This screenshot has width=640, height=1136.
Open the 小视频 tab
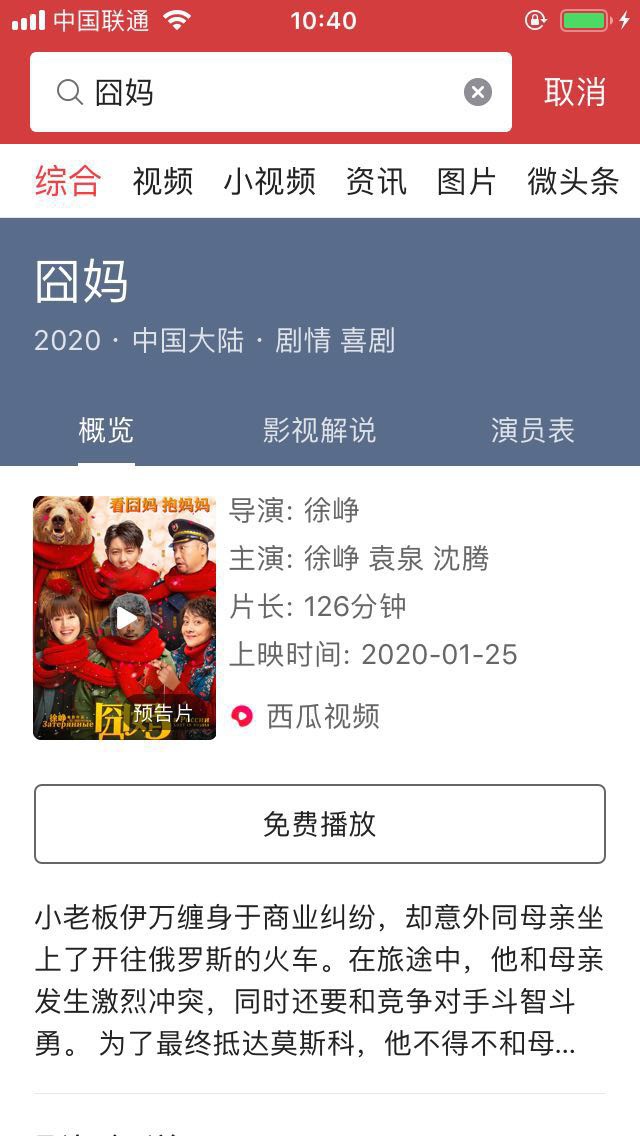click(x=269, y=181)
